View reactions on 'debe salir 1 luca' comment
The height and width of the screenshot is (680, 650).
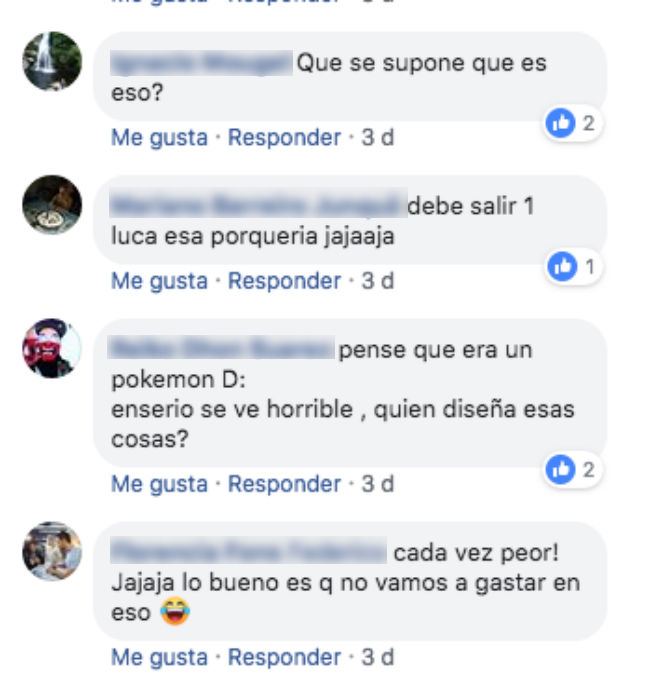pyautogui.click(x=572, y=267)
